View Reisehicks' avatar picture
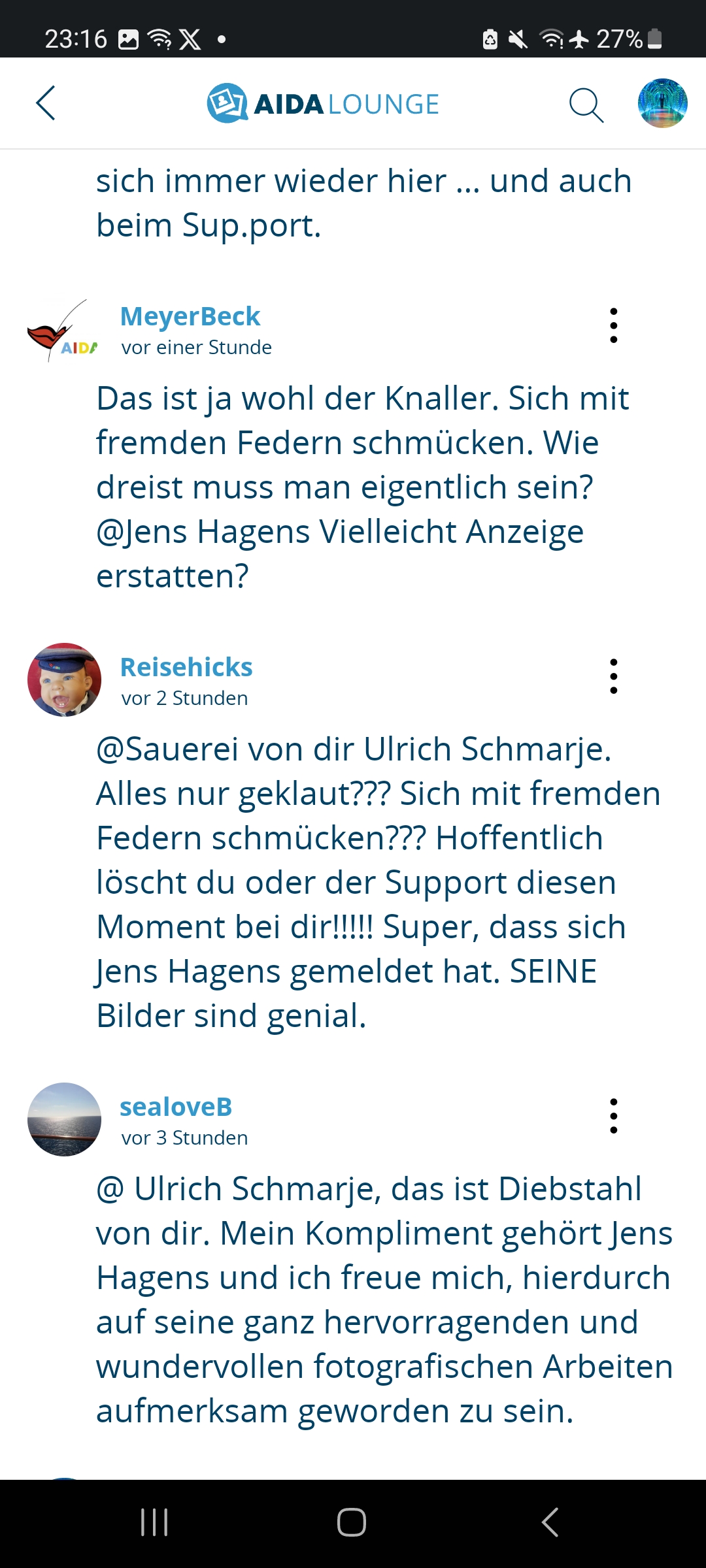Viewport: 706px width, 1568px height. click(64, 680)
